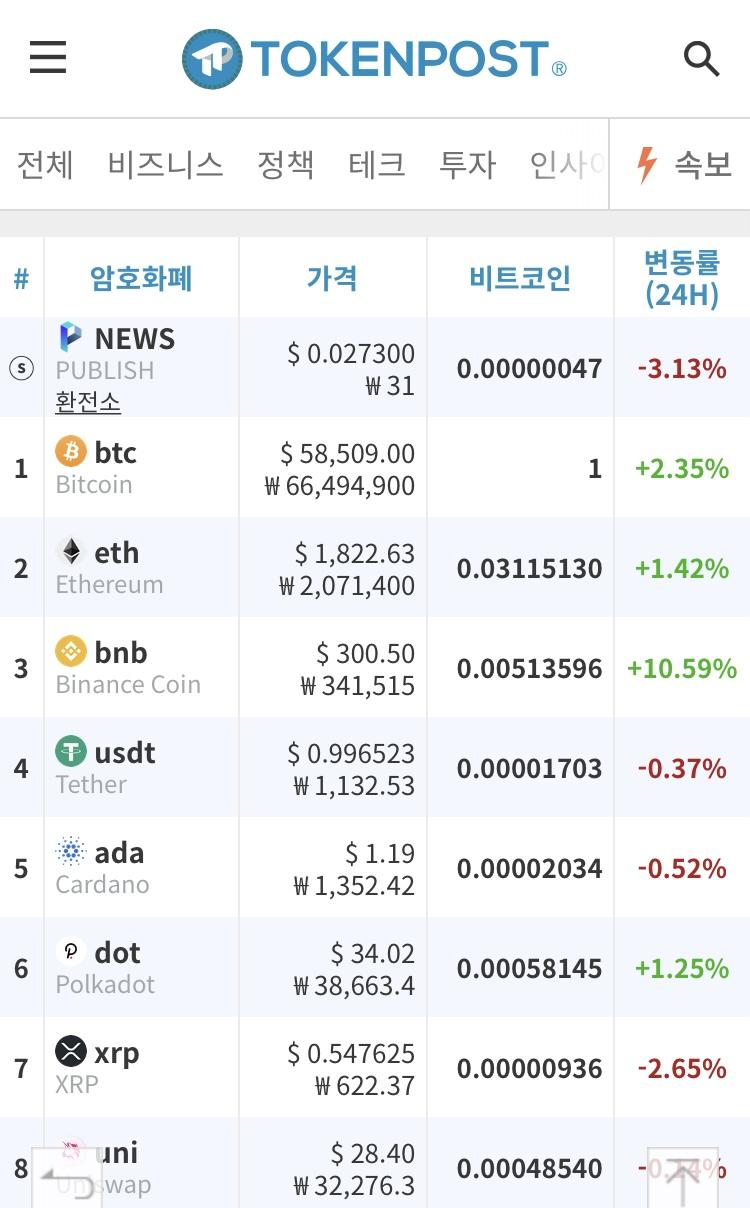Screen dimensions: 750x1208
Task: Sort by 변동률 (24H) column header
Action: coord(682,278)
